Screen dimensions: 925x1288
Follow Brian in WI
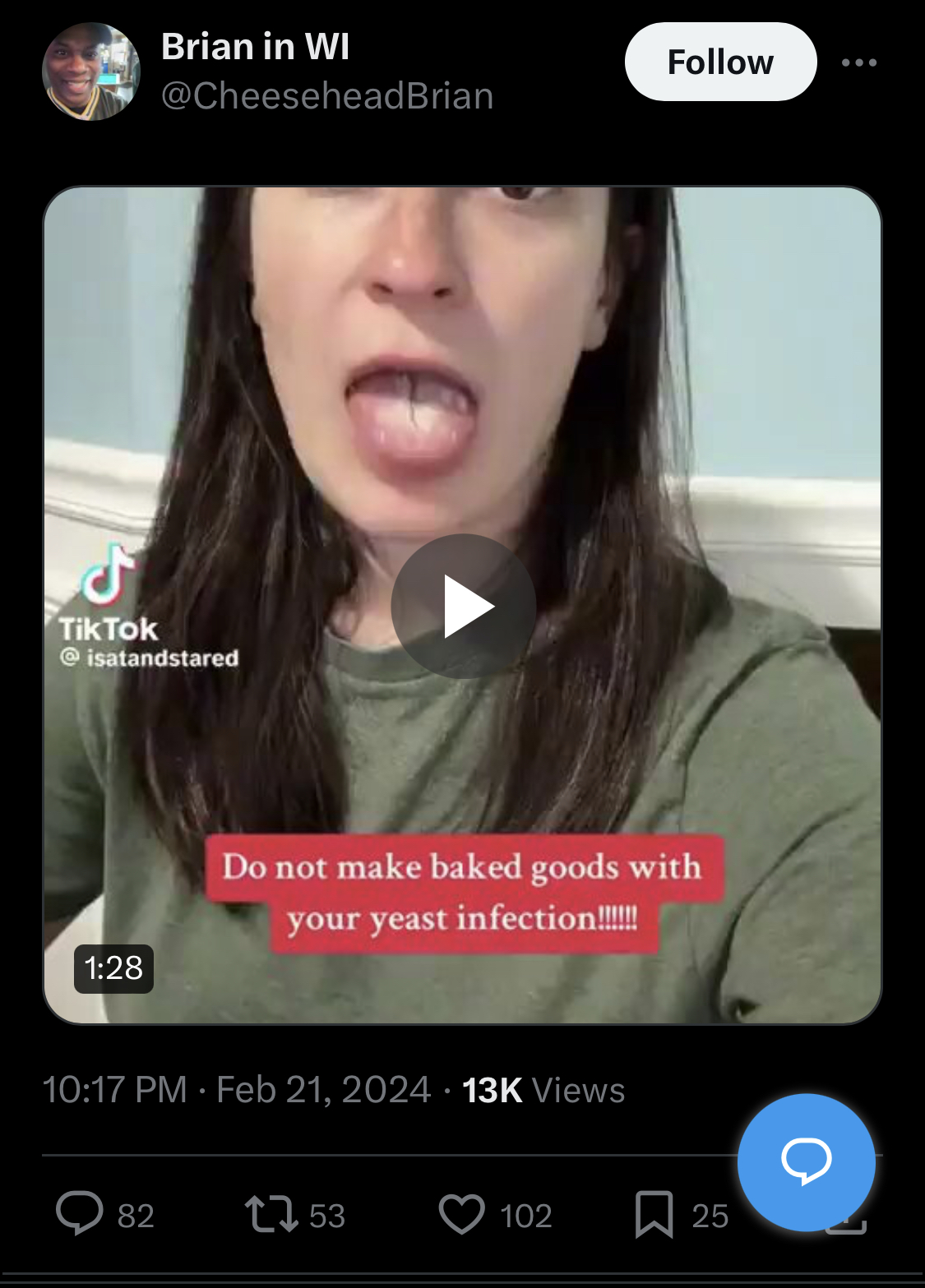click(720, 62)
